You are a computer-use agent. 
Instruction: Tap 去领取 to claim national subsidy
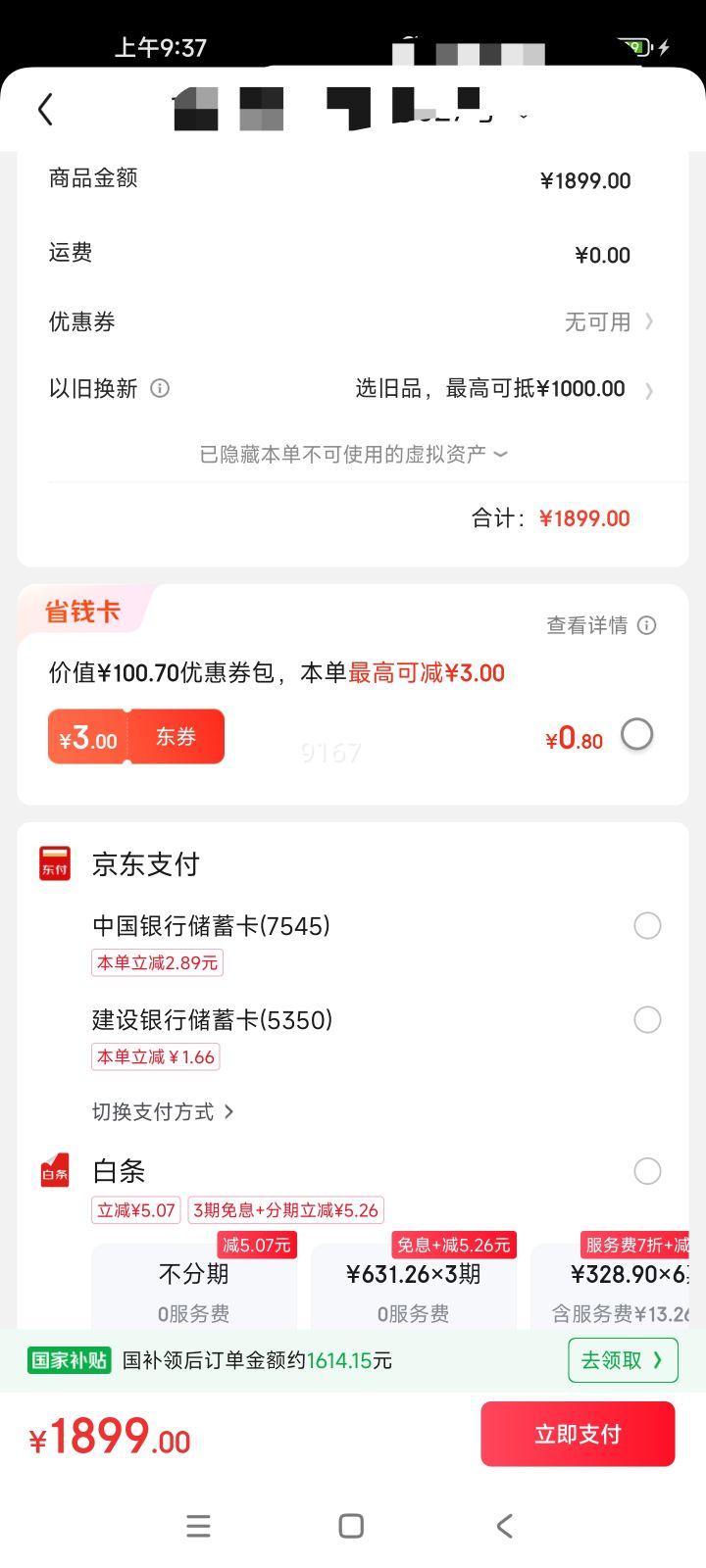point(623,1360)
